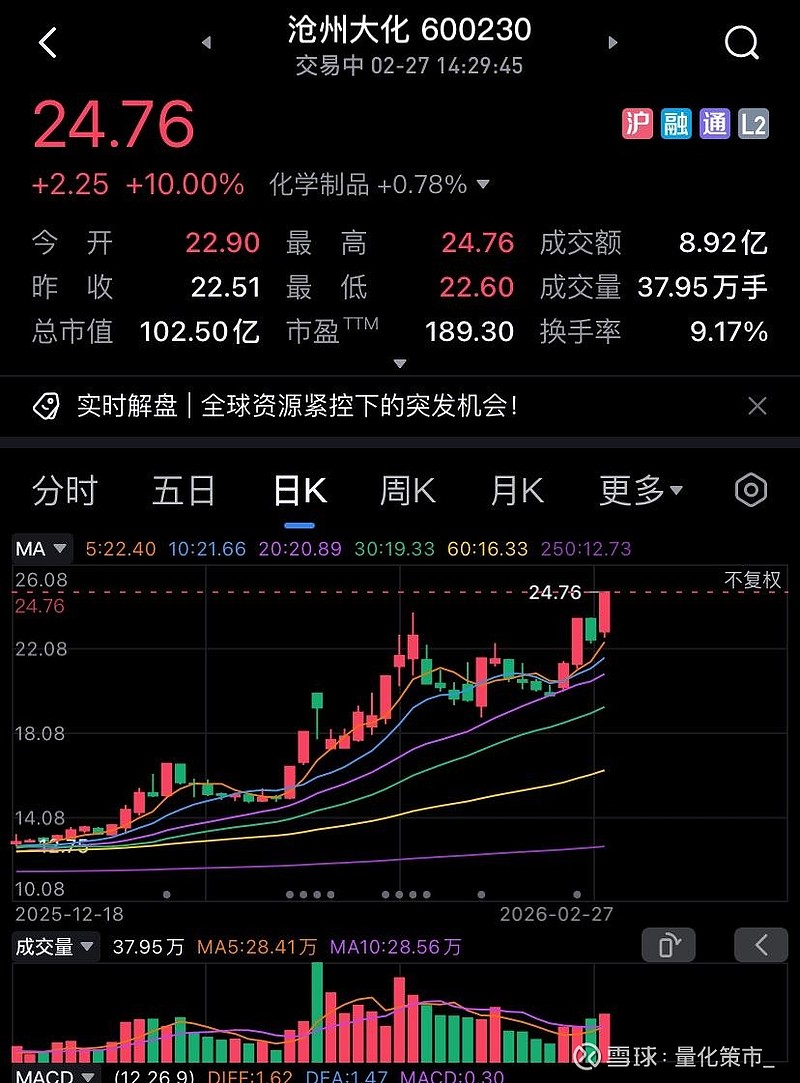
Task: Tap the next-stock arrow beside the title
Action: click(x=612, y=43)
